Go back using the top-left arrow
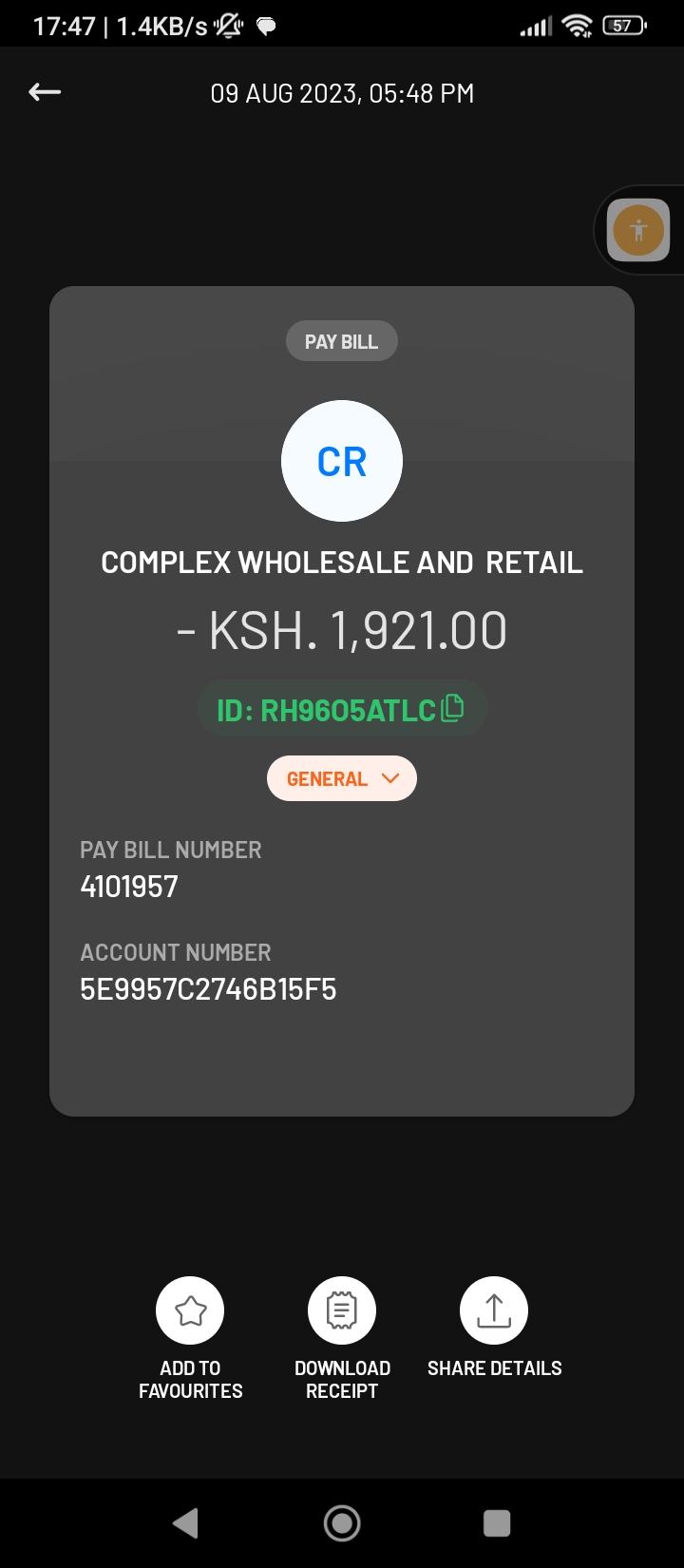The image size is (684, 1568). tap(45, 92)
